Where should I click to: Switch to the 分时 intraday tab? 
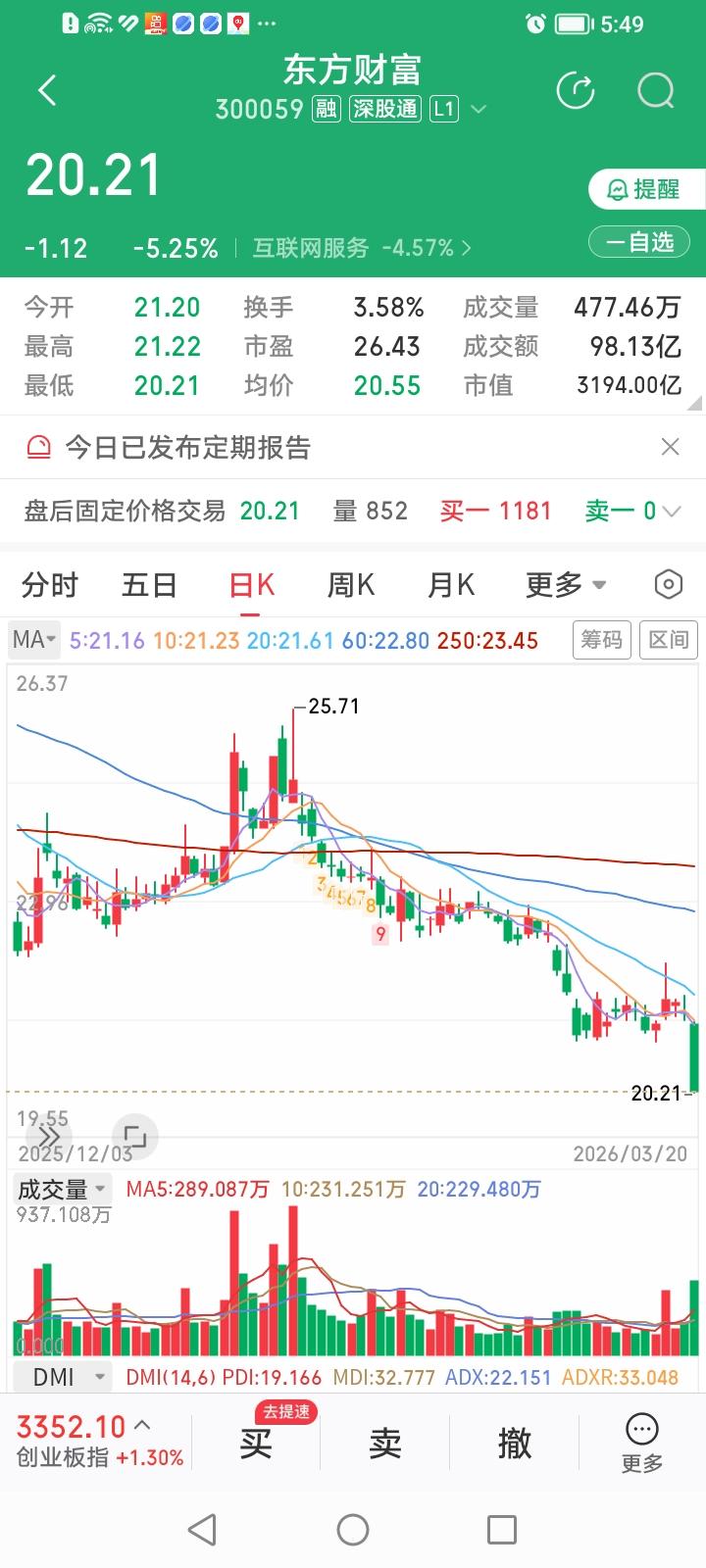click(x=51, y=583)
